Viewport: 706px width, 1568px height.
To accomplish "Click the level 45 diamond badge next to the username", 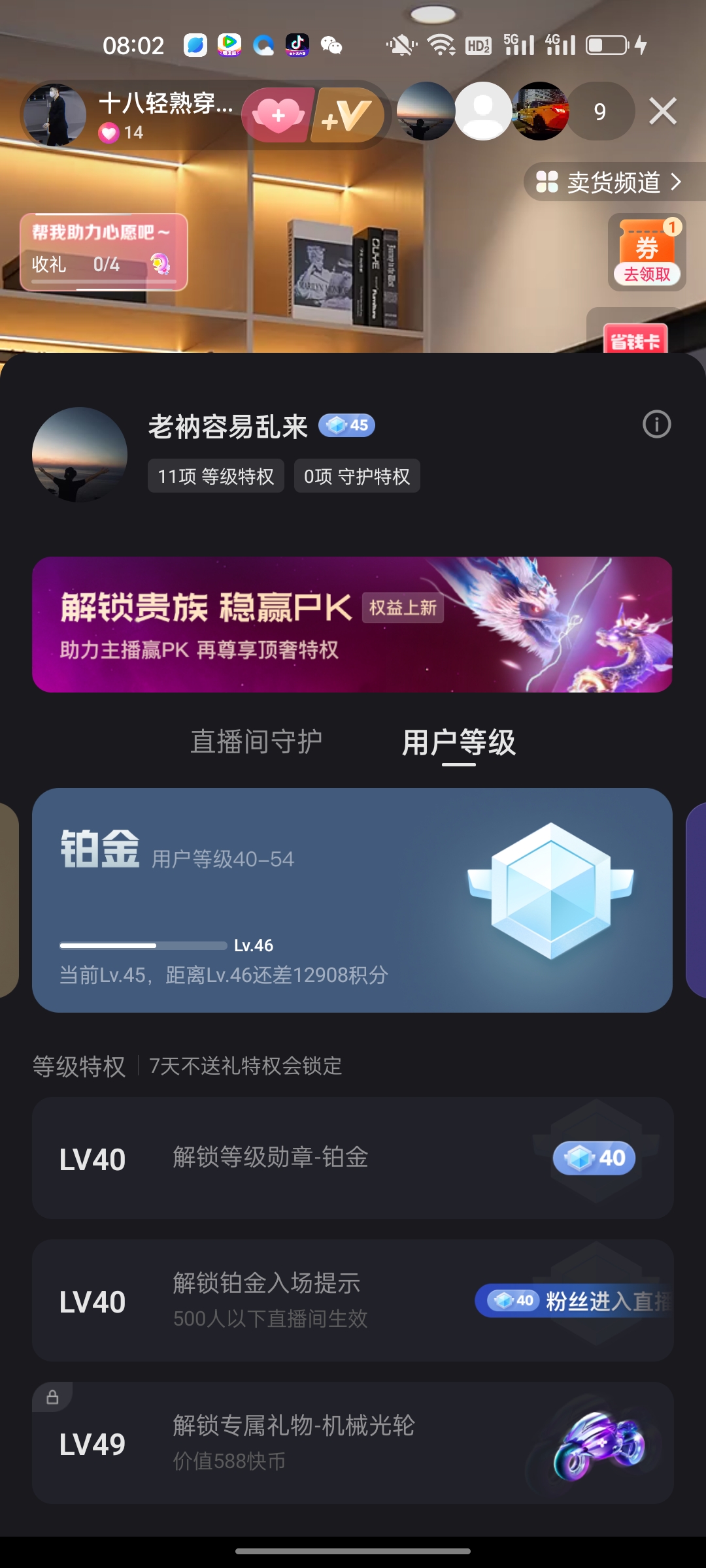I will (x=348, y=425).
